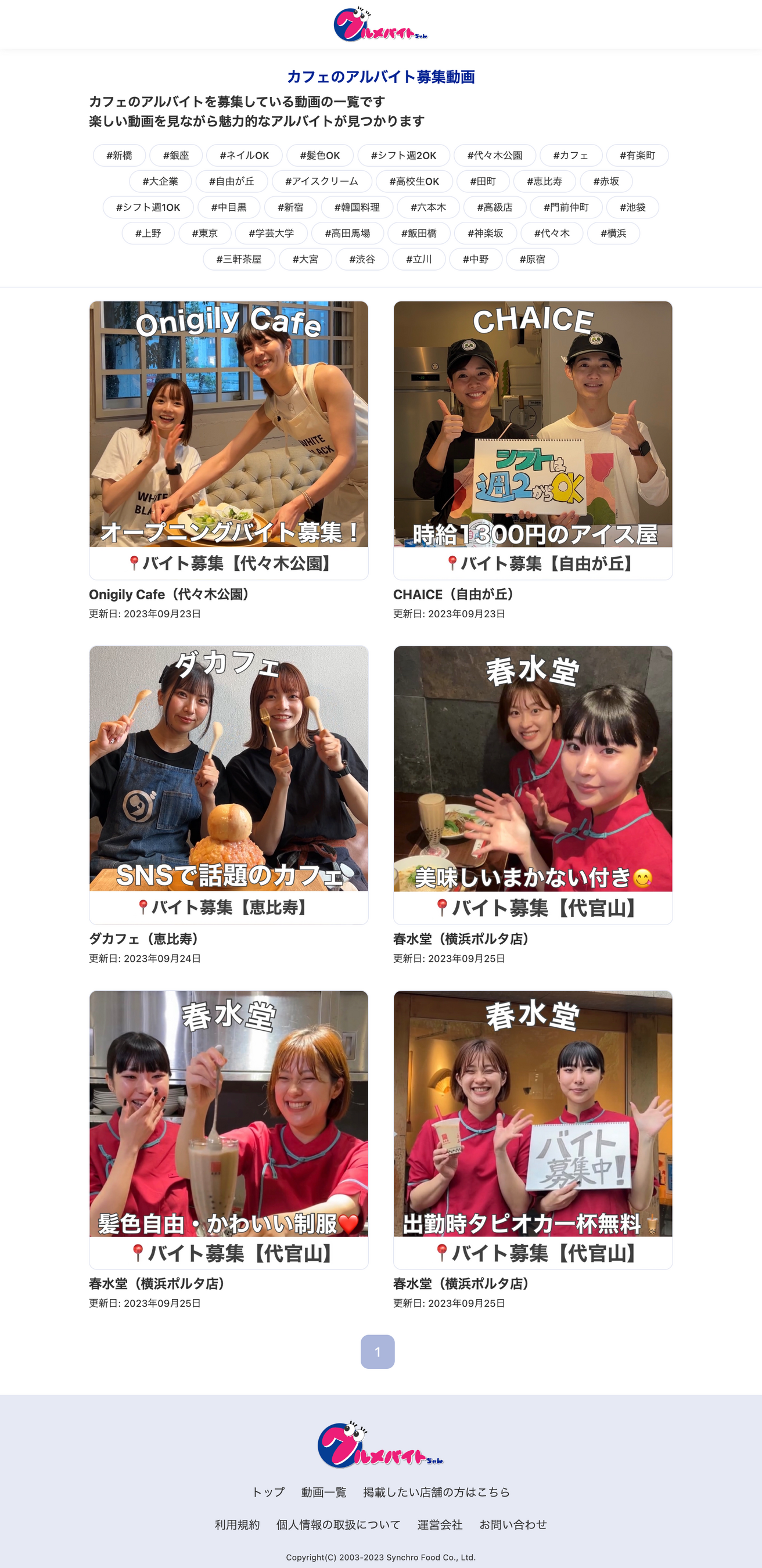Filter by the #ネイルOK tag

point(244,155)
